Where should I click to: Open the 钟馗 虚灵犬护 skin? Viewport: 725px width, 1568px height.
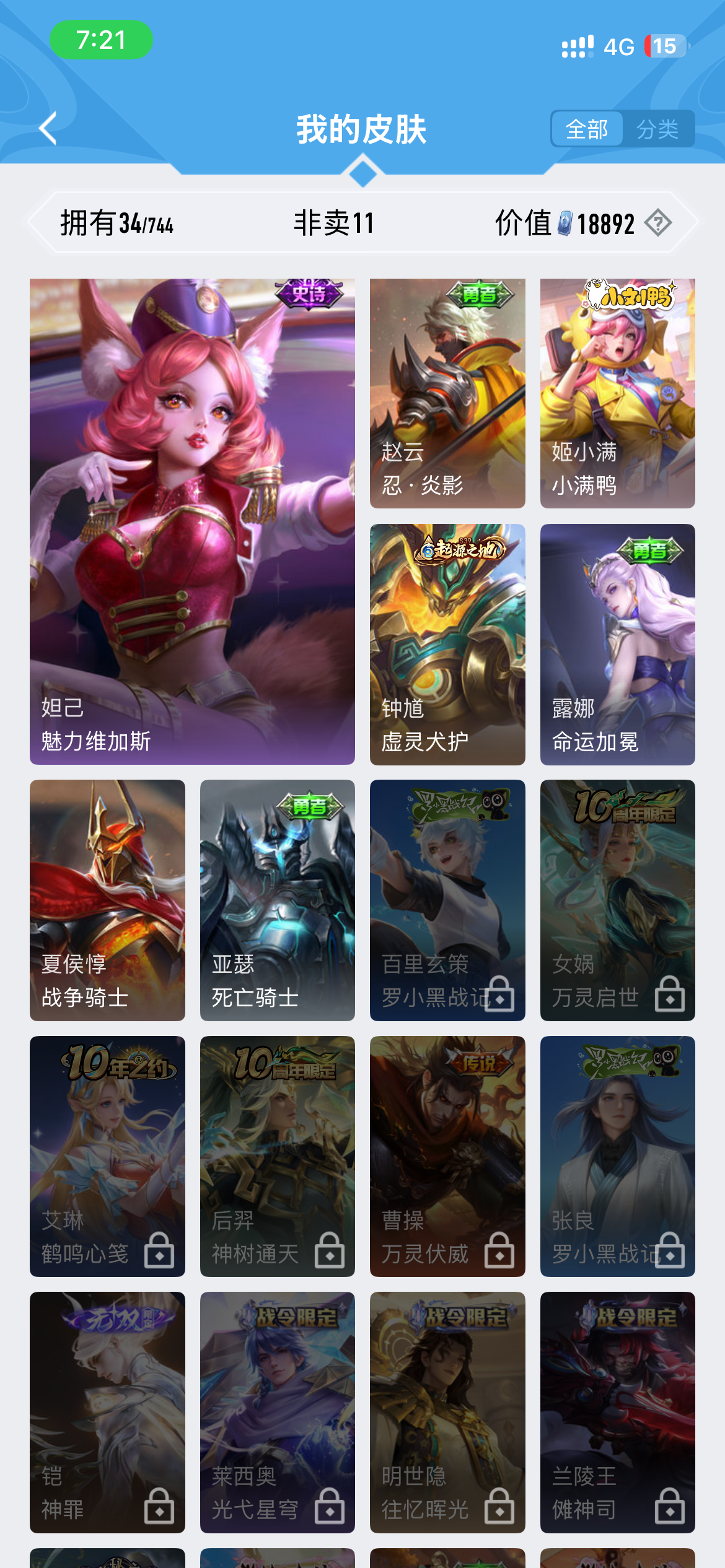click(447, 644)
